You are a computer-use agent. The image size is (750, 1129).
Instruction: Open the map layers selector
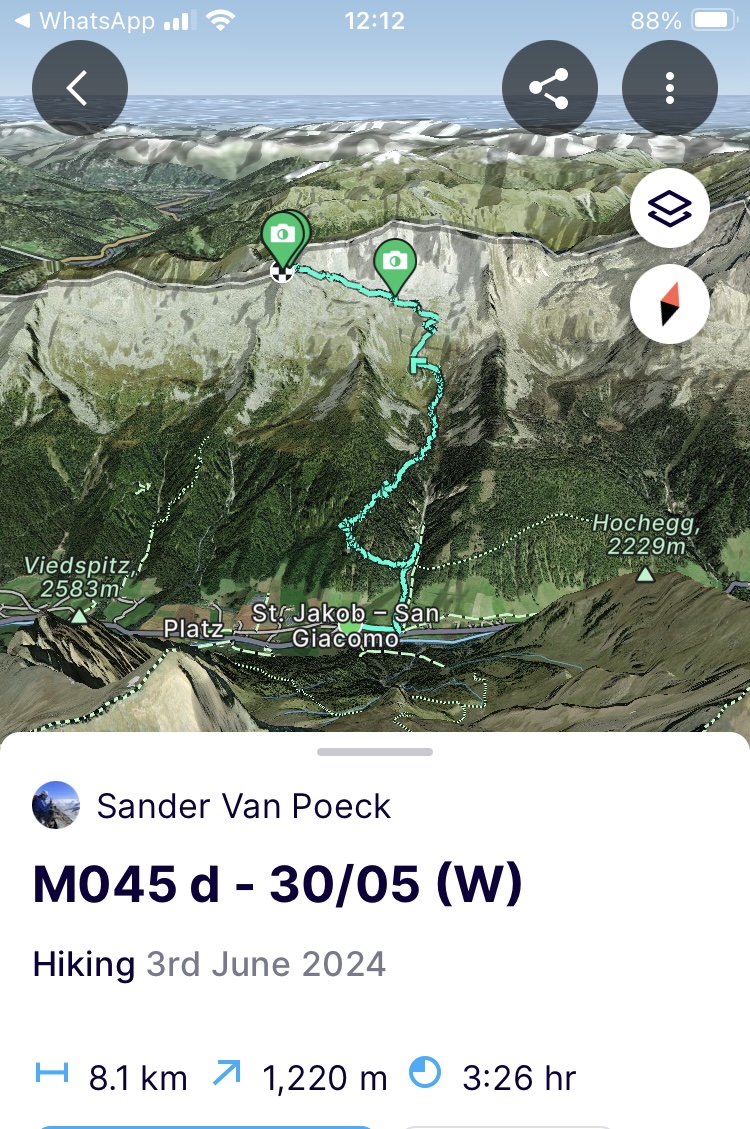click(669, 209)
